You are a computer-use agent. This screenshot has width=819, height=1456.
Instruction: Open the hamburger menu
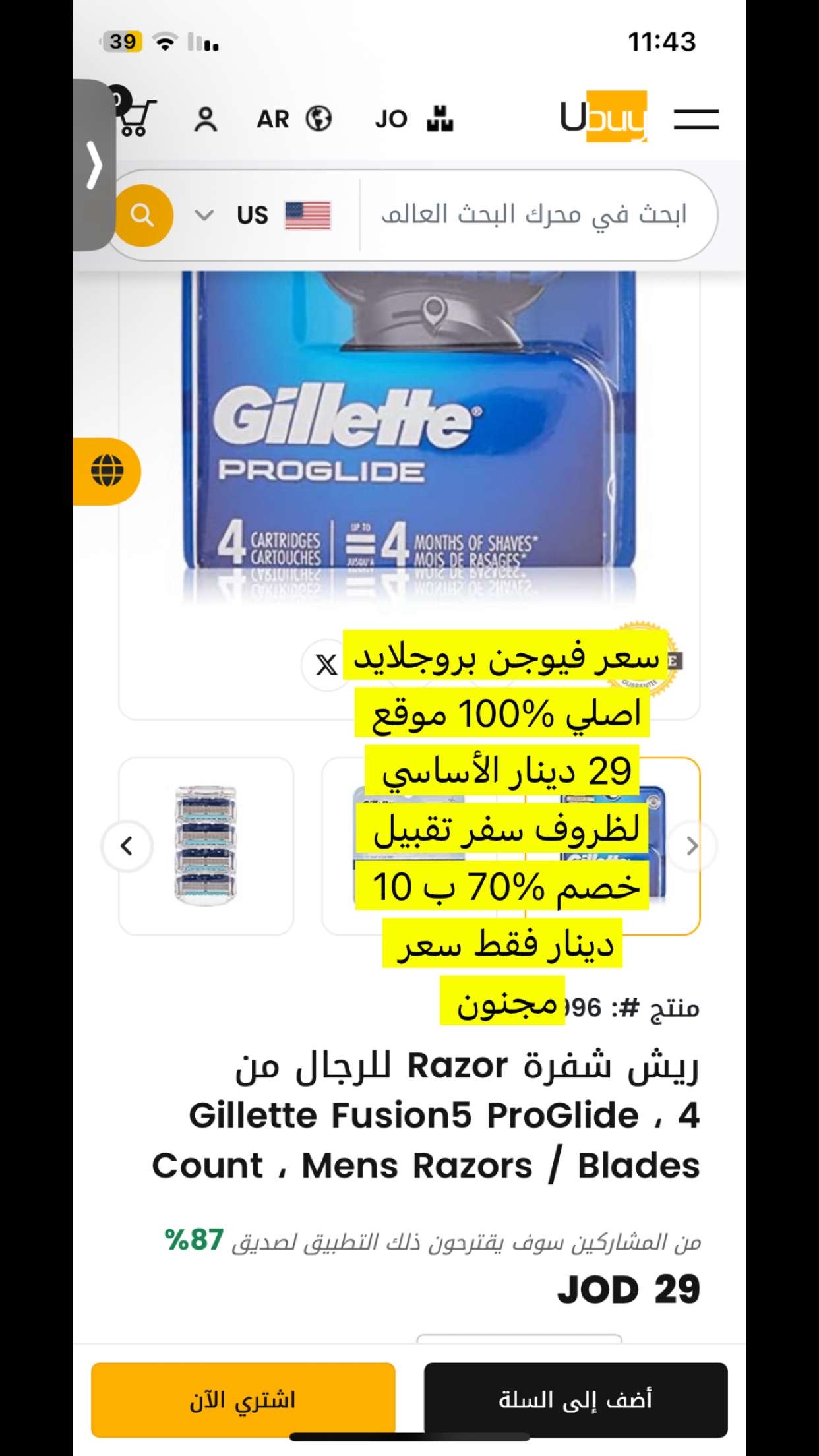(696, 119)
